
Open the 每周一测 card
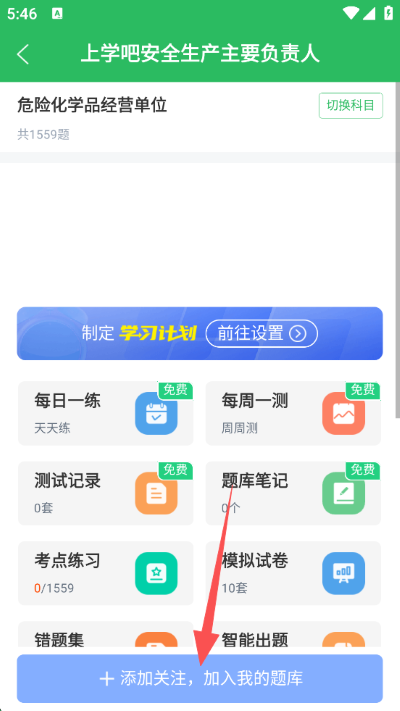pos(293,413)
